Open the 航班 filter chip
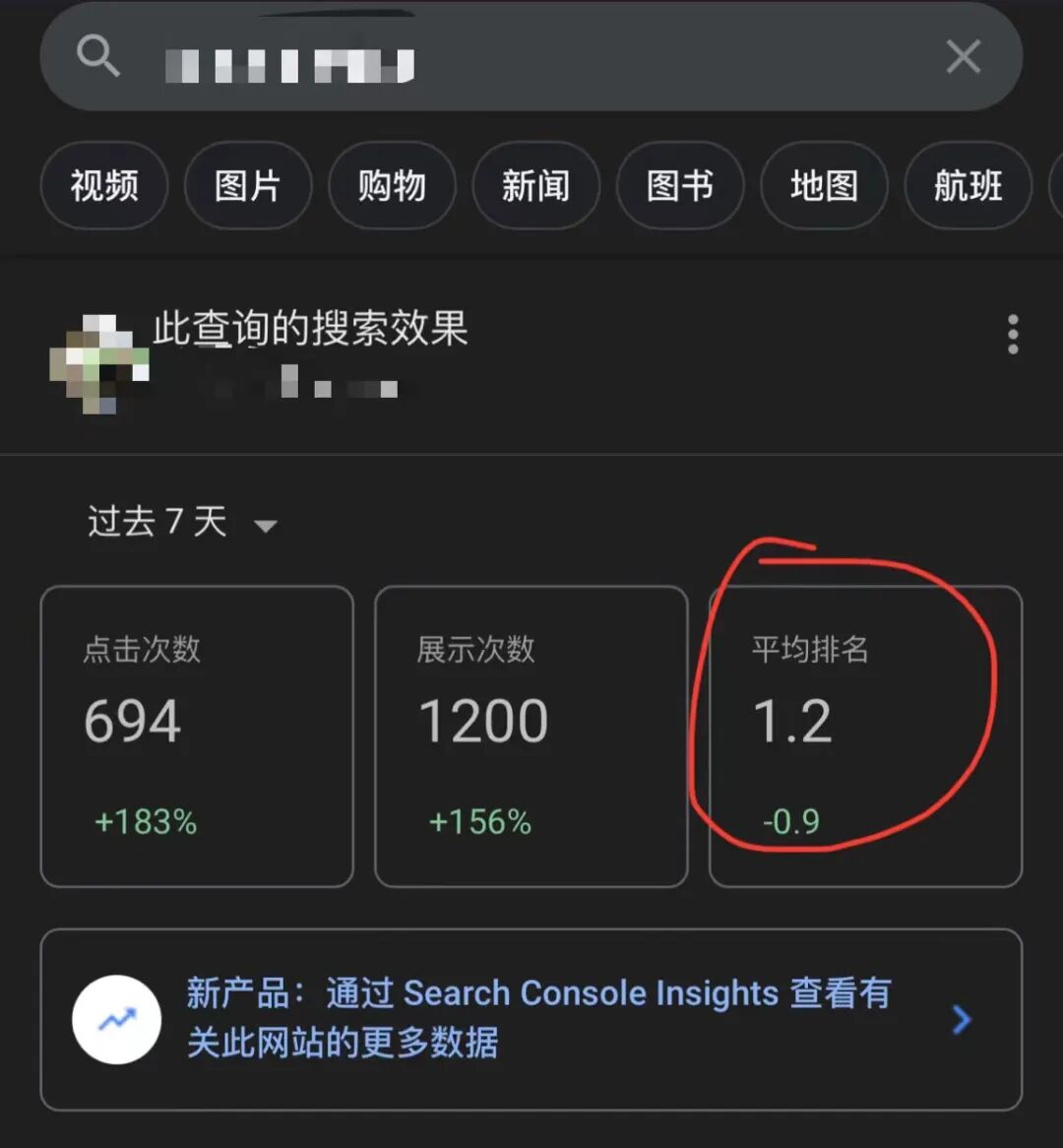 coord(968,185)
